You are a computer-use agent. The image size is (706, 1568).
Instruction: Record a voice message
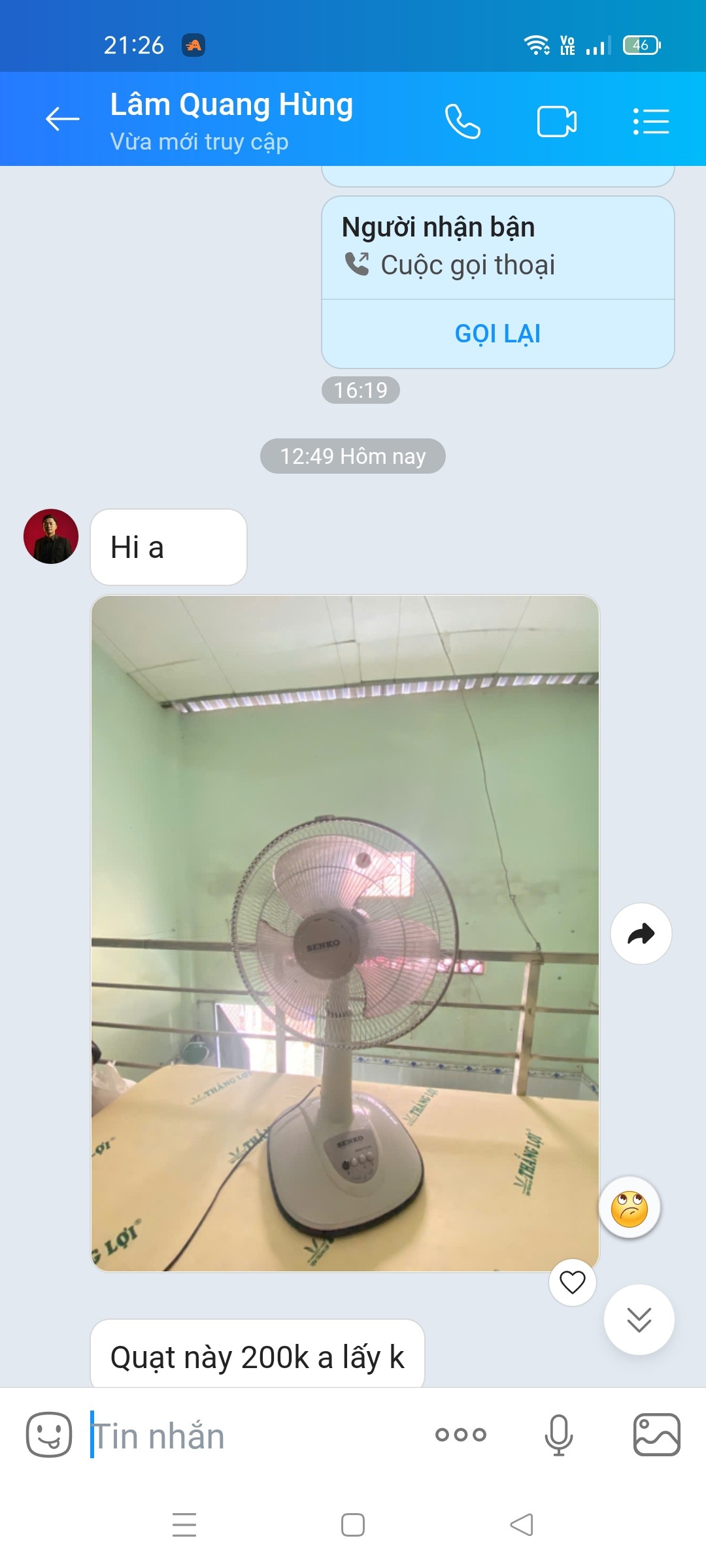point(558,1435)
